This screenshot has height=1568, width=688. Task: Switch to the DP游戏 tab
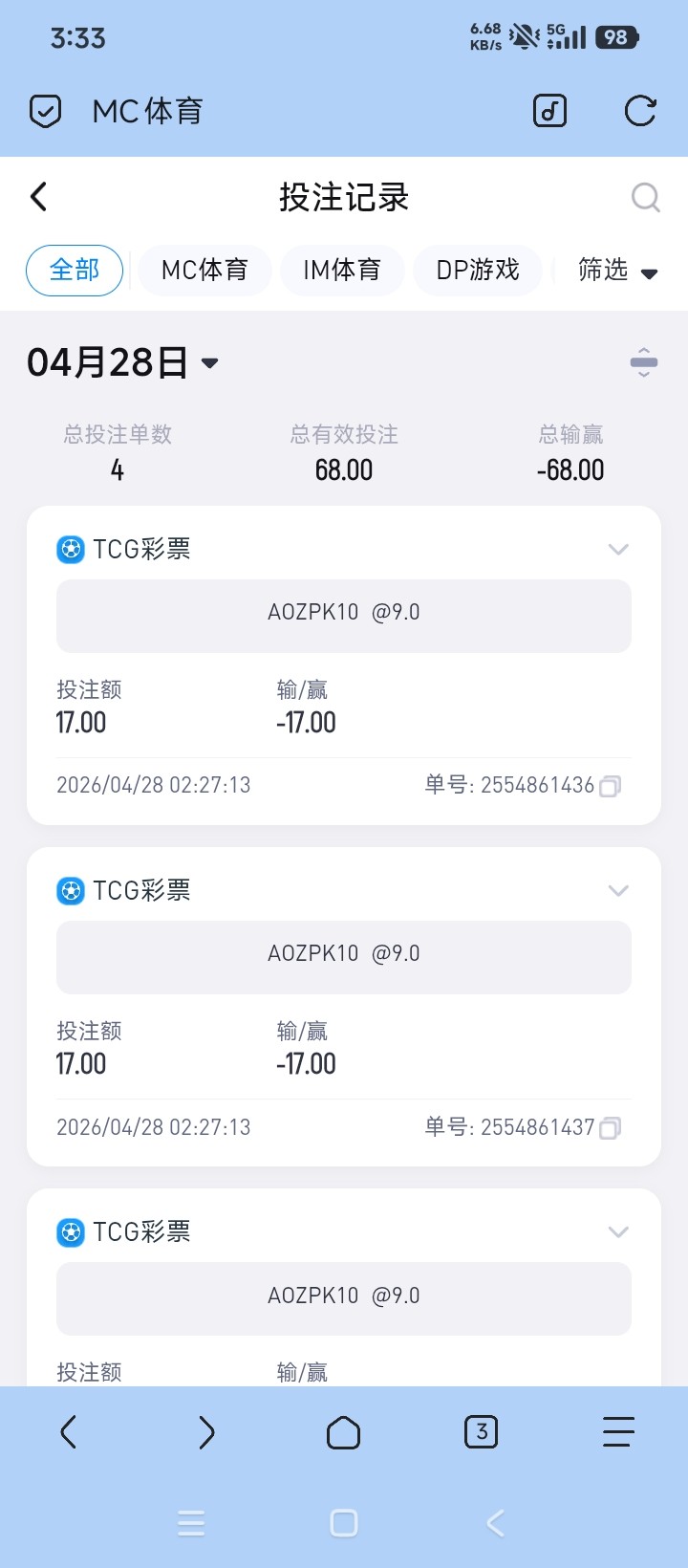click(x=478, y=271)
